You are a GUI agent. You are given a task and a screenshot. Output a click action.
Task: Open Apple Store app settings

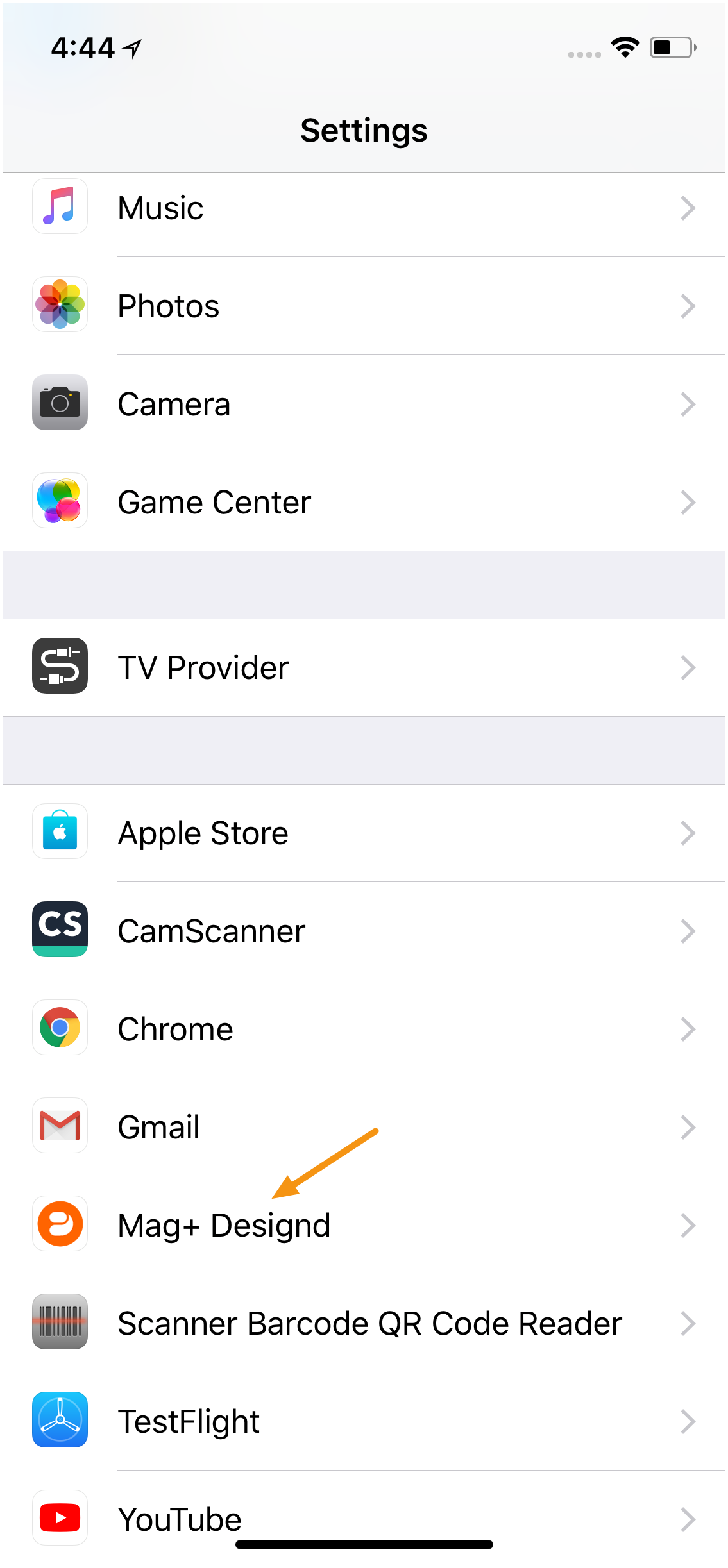pyautogui.click(x=364, y=833)
